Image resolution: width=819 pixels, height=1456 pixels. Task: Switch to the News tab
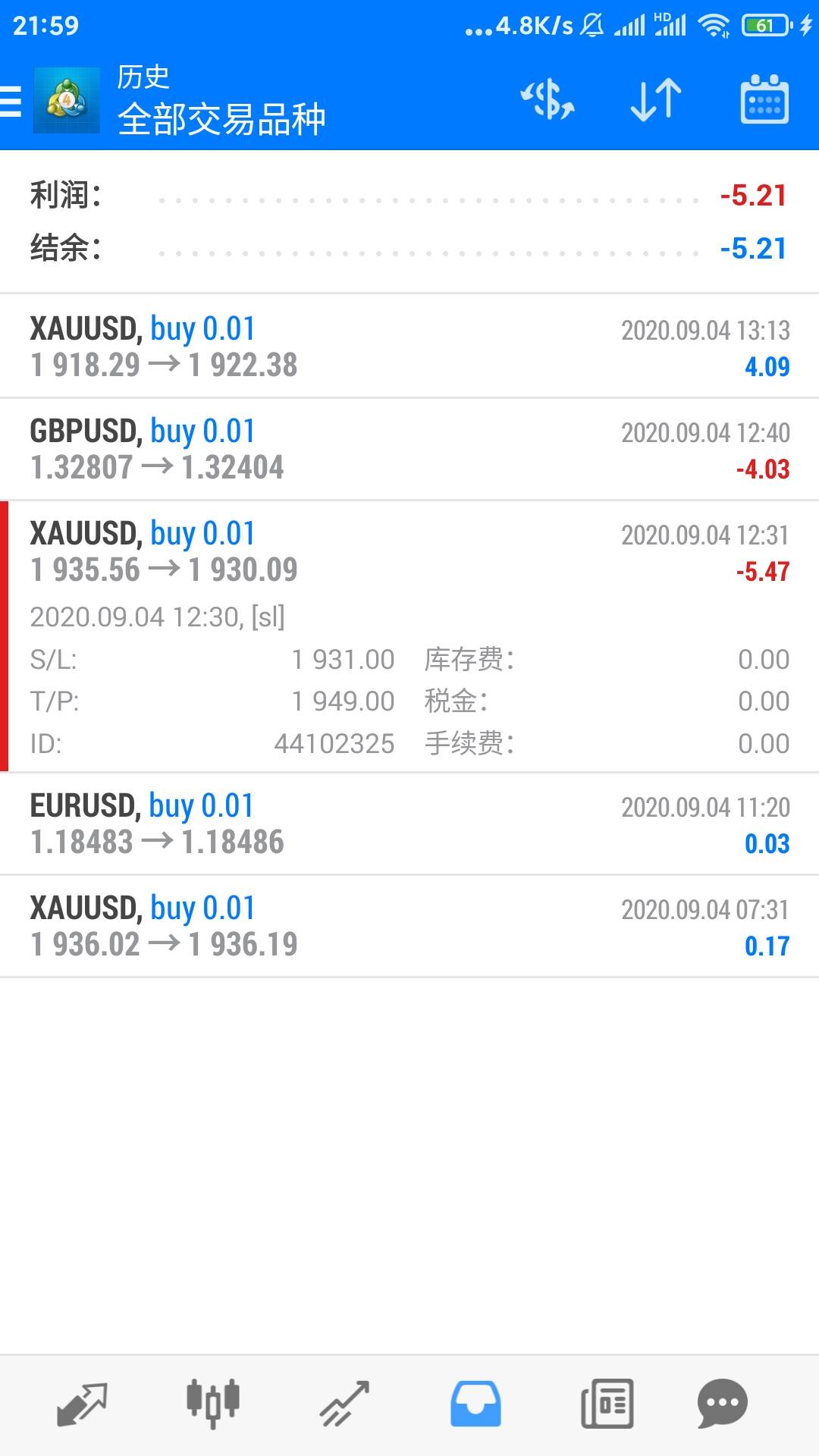point(607,1404)
